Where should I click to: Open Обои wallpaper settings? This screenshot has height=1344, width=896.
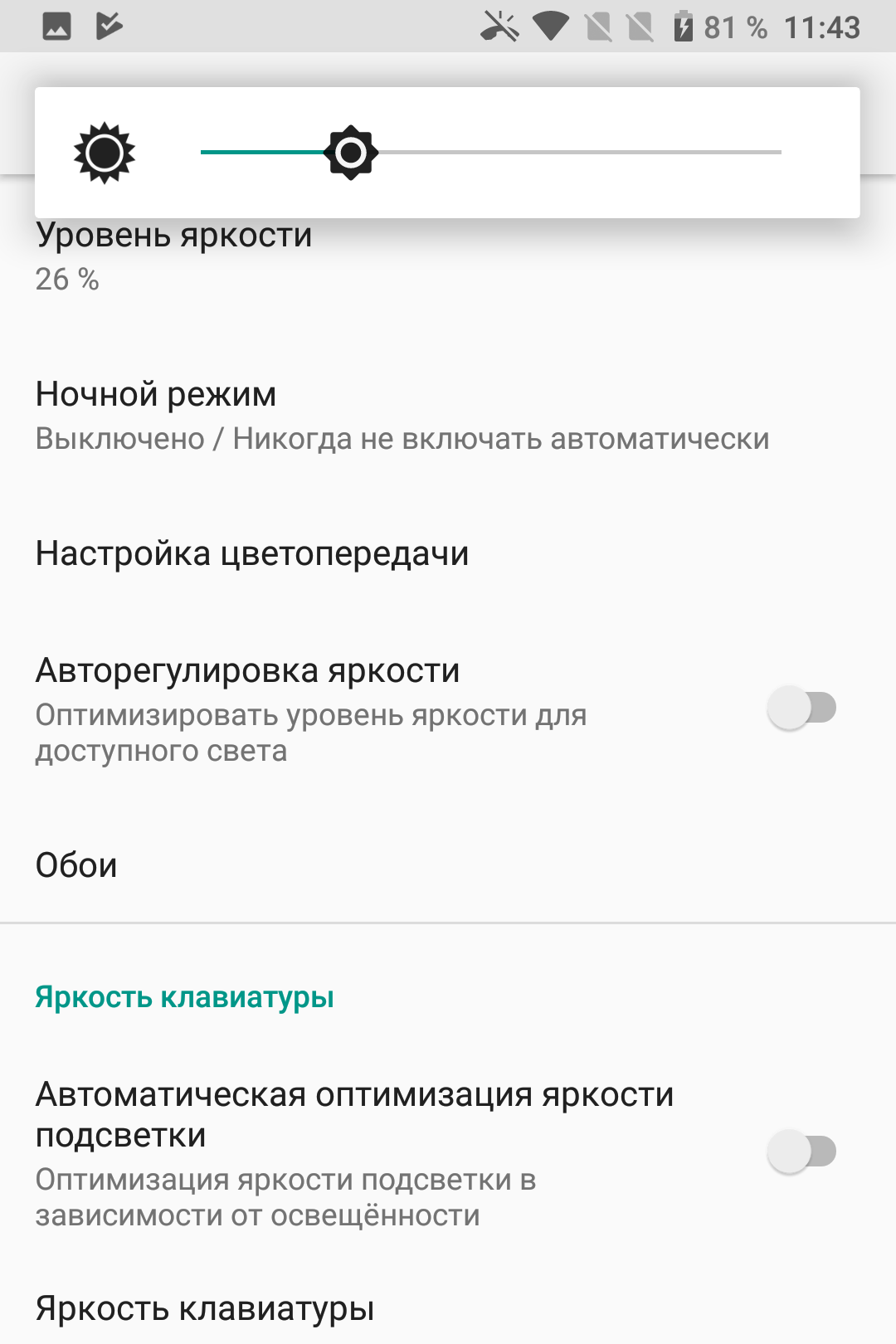76,865
